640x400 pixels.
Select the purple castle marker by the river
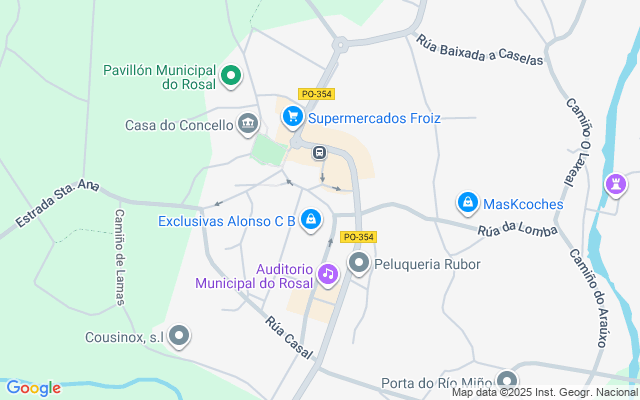(617, 185)
